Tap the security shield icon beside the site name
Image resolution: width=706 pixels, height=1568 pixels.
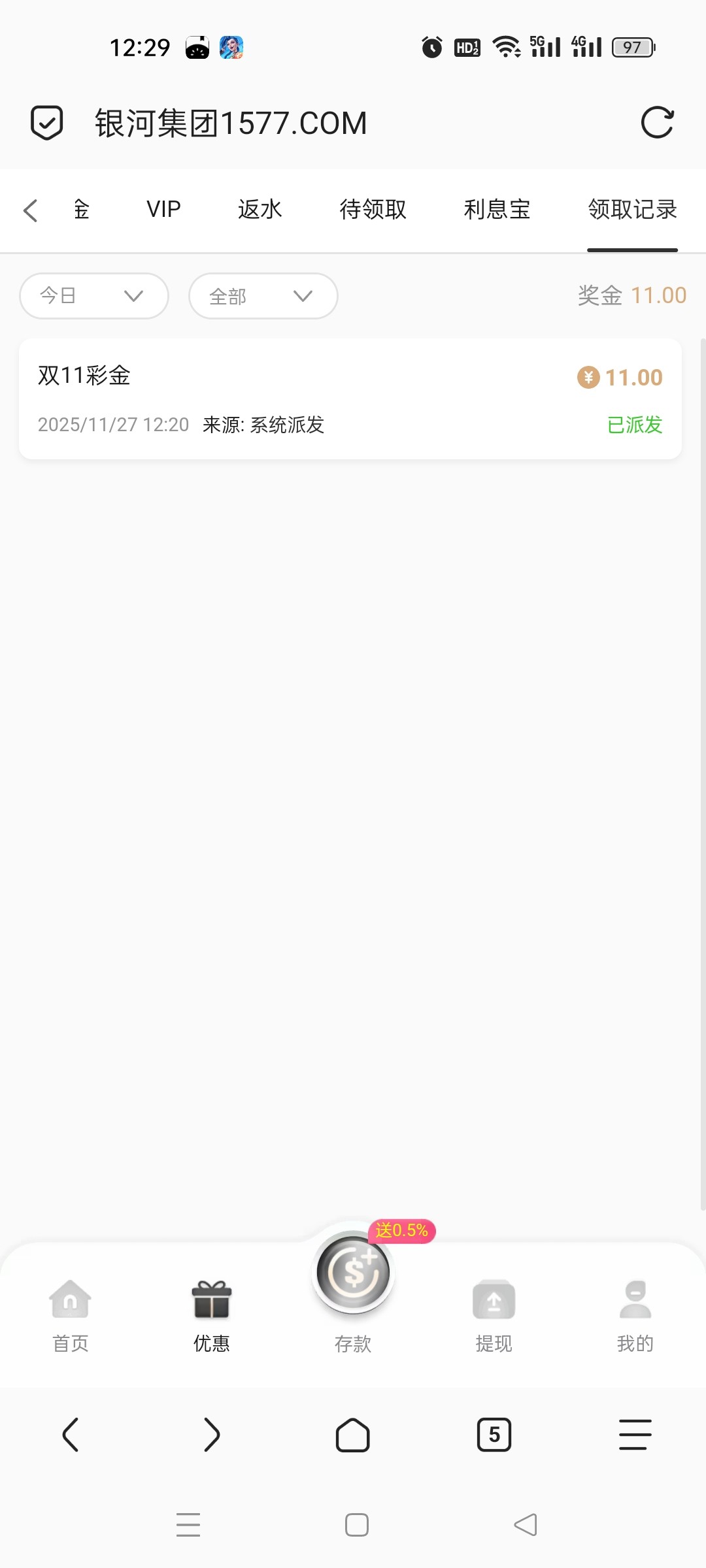tap(47, 123)
